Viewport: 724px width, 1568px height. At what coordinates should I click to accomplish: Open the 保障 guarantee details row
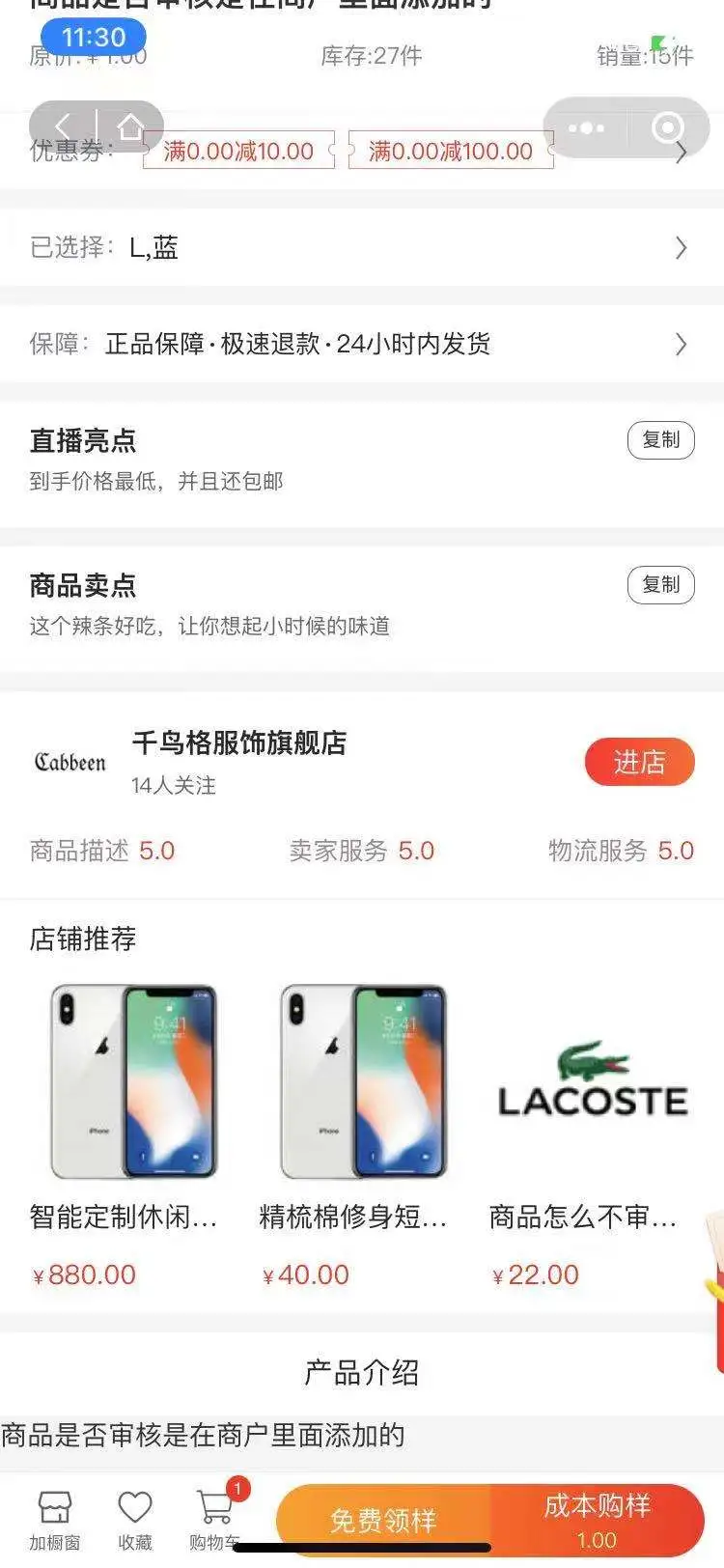click(361, 344)
